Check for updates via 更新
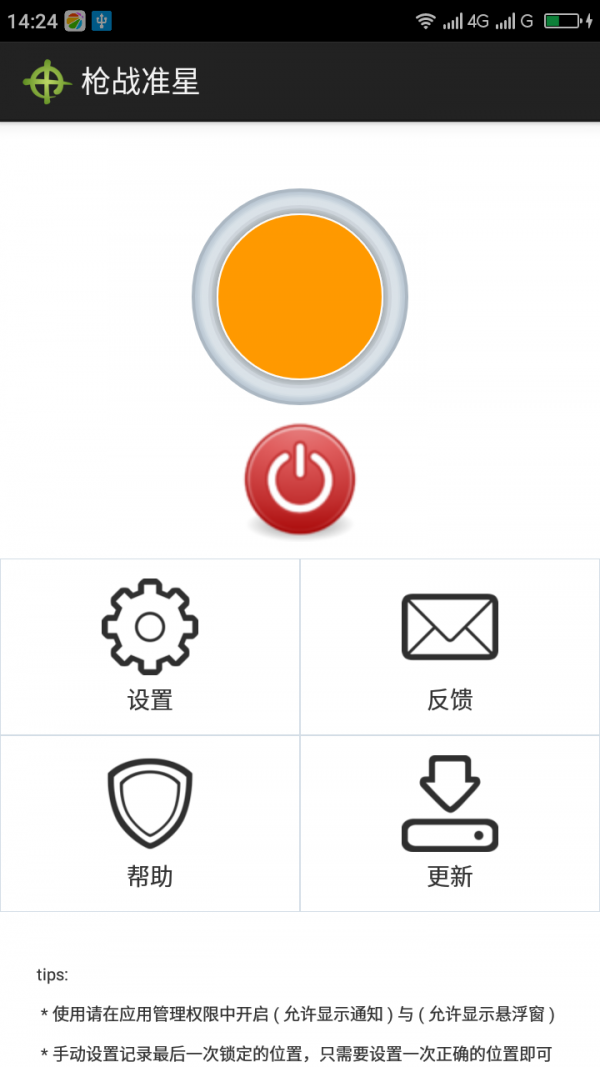Screen dimensions: 600x1067 [x=450, y=823]
